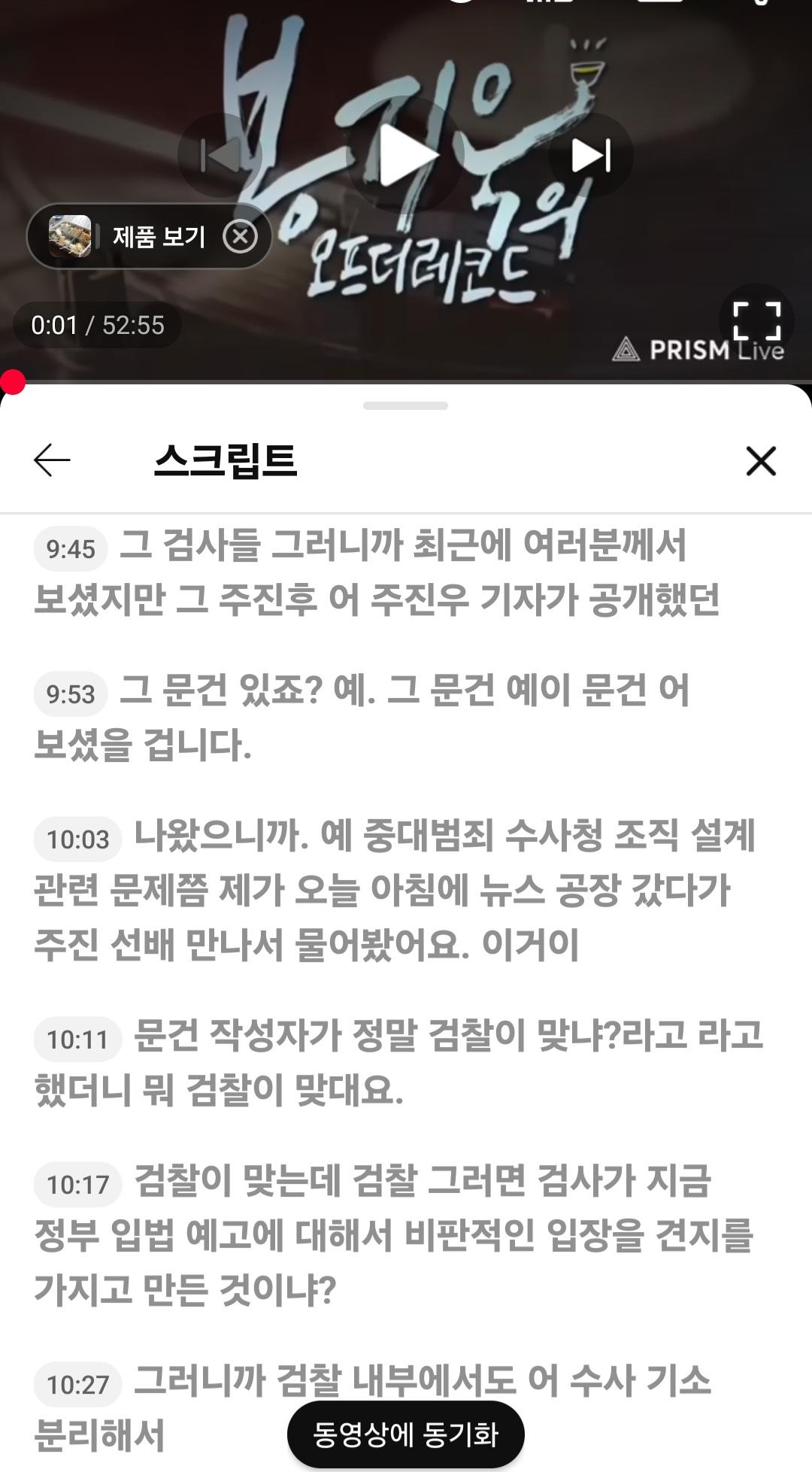
Task: Tap the red video progress scrubber
Action: click(13, 381)
